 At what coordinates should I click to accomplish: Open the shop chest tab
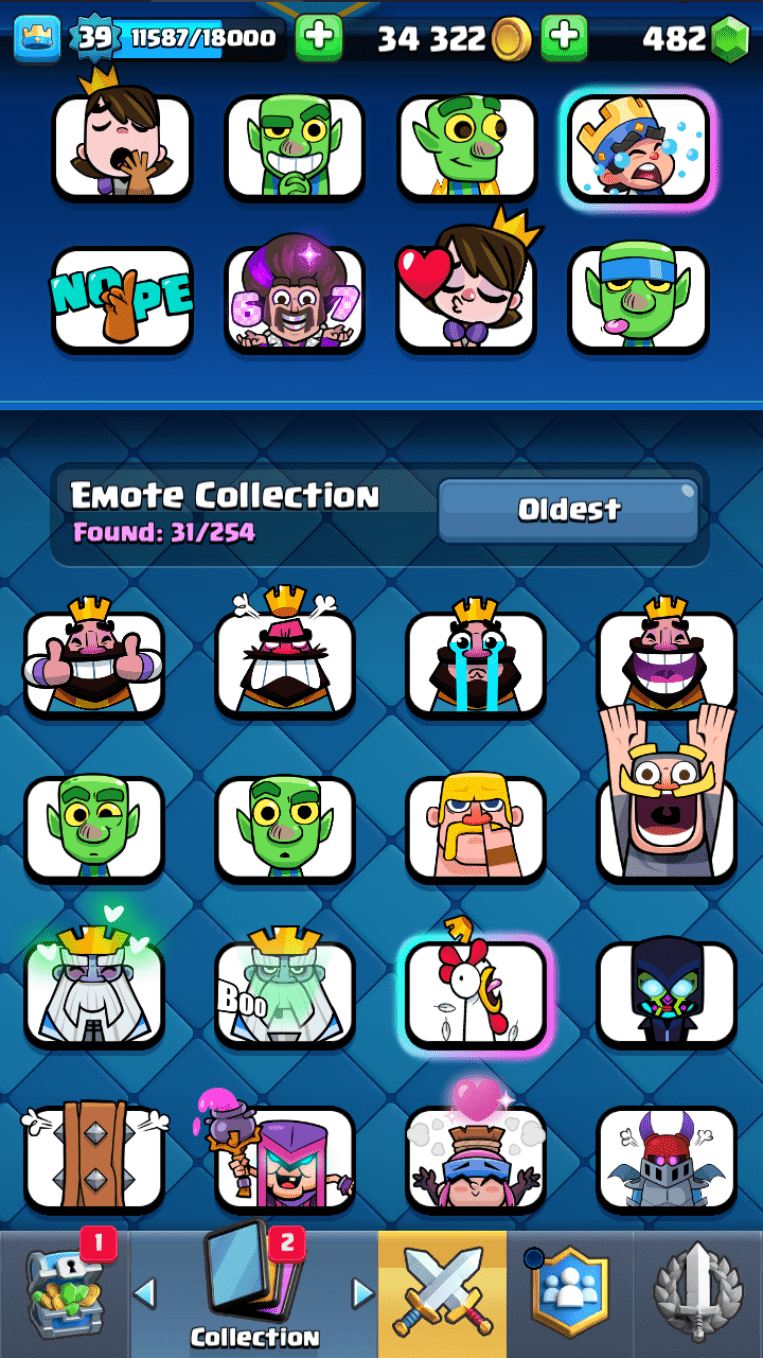pos(65,1294)
